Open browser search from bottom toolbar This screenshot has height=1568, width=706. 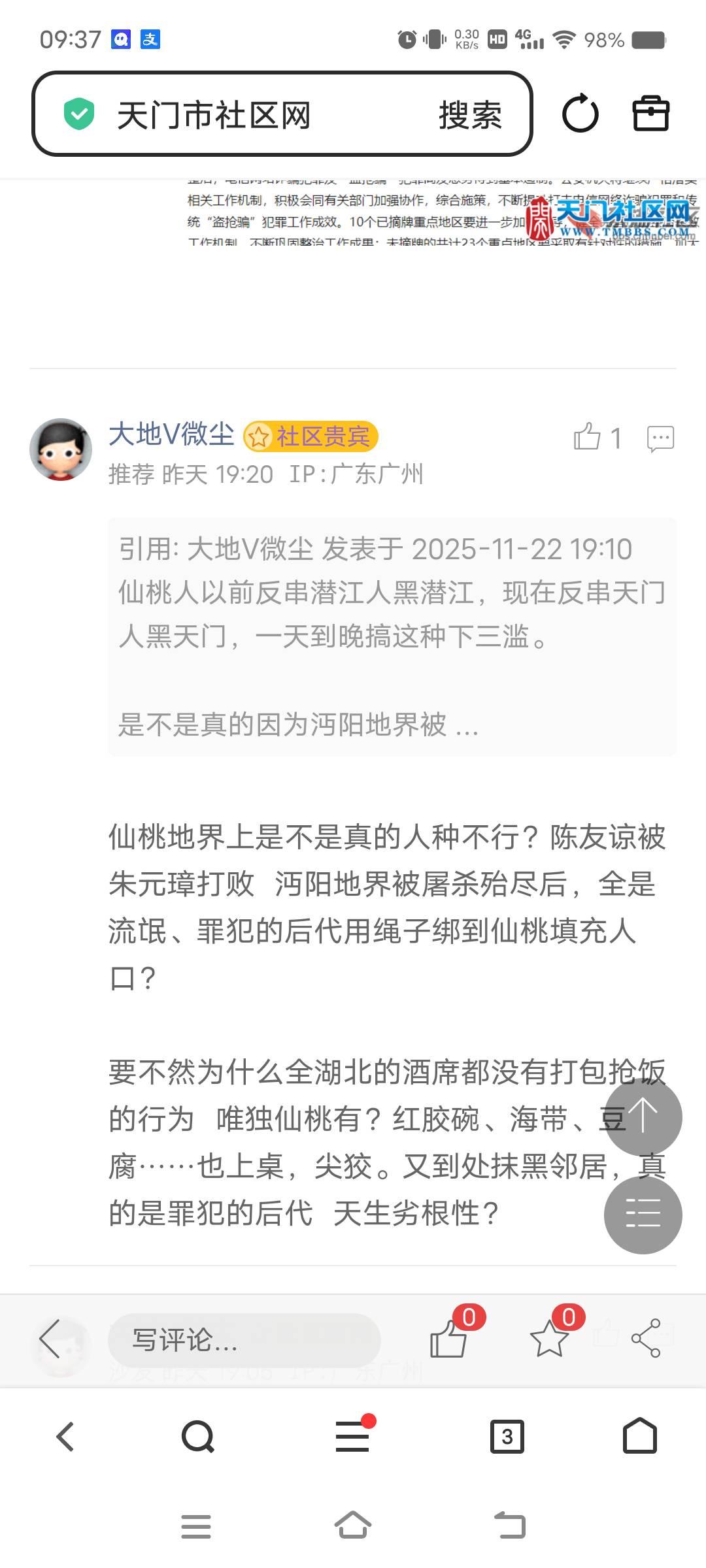pyautogui.click(x=197, y=1437)
